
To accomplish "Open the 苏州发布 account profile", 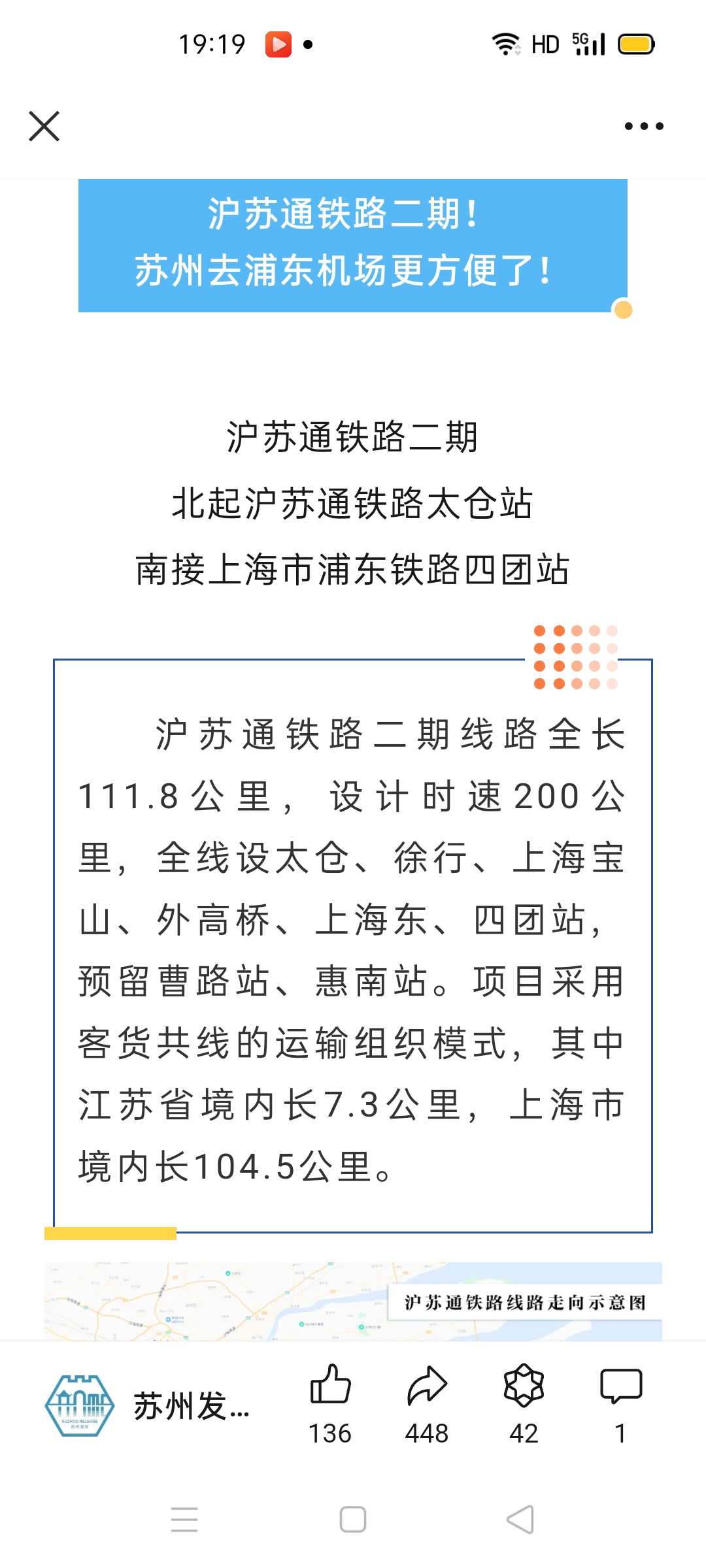I will point(148,1405).
